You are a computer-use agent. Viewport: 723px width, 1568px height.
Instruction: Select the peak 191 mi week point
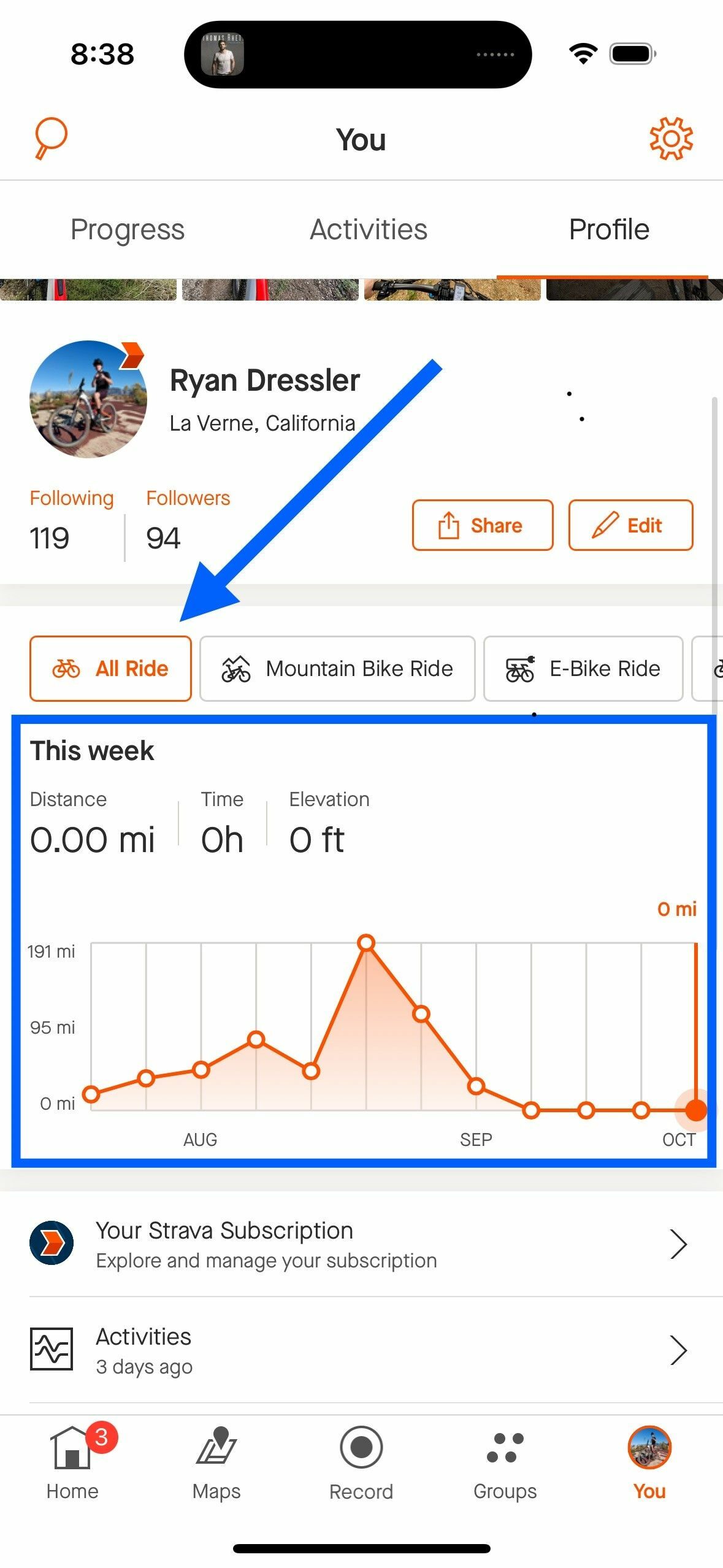(x=366, y=943)
